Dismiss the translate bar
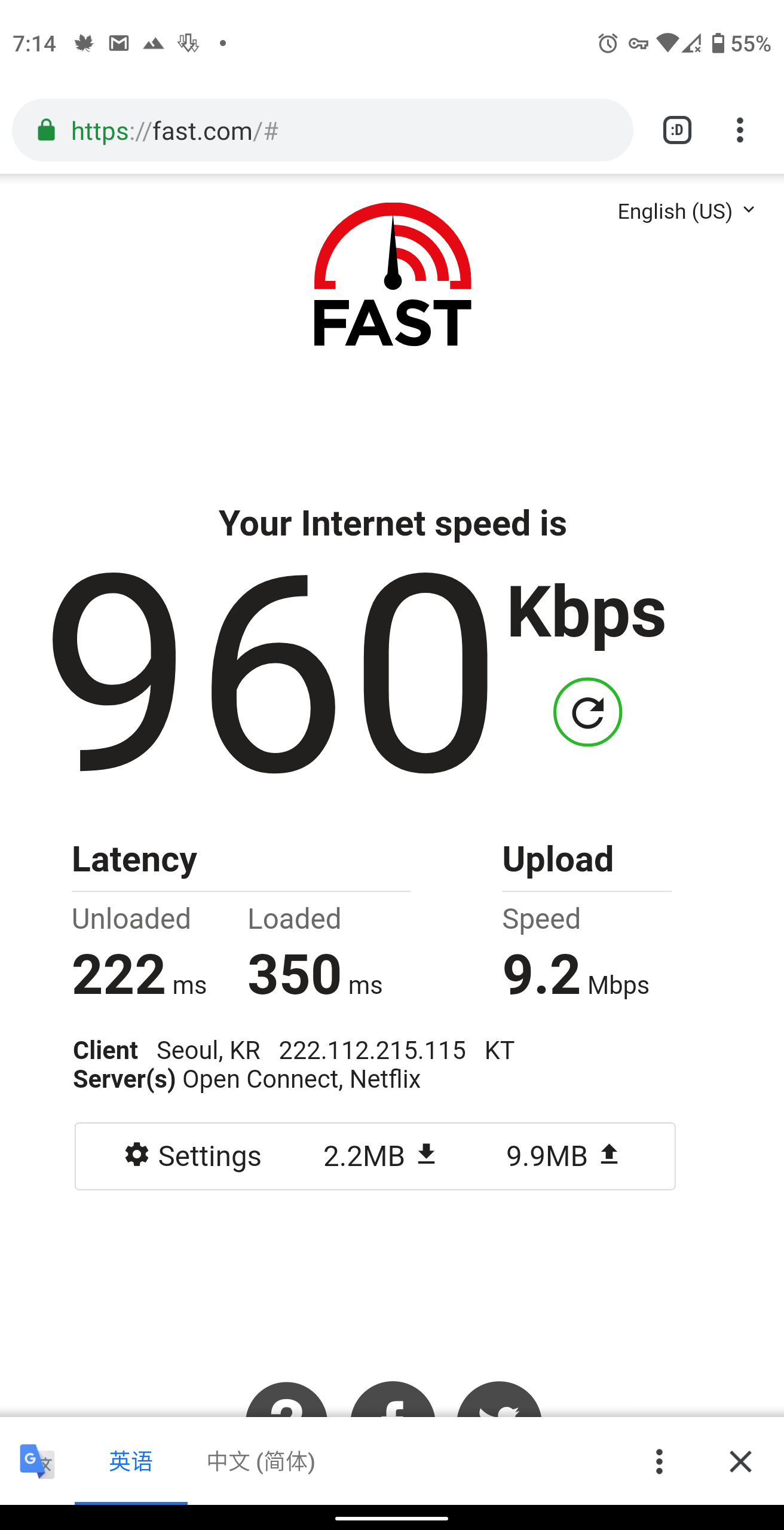Viewport: 784px width, 1530px height. click(740, 1461)
